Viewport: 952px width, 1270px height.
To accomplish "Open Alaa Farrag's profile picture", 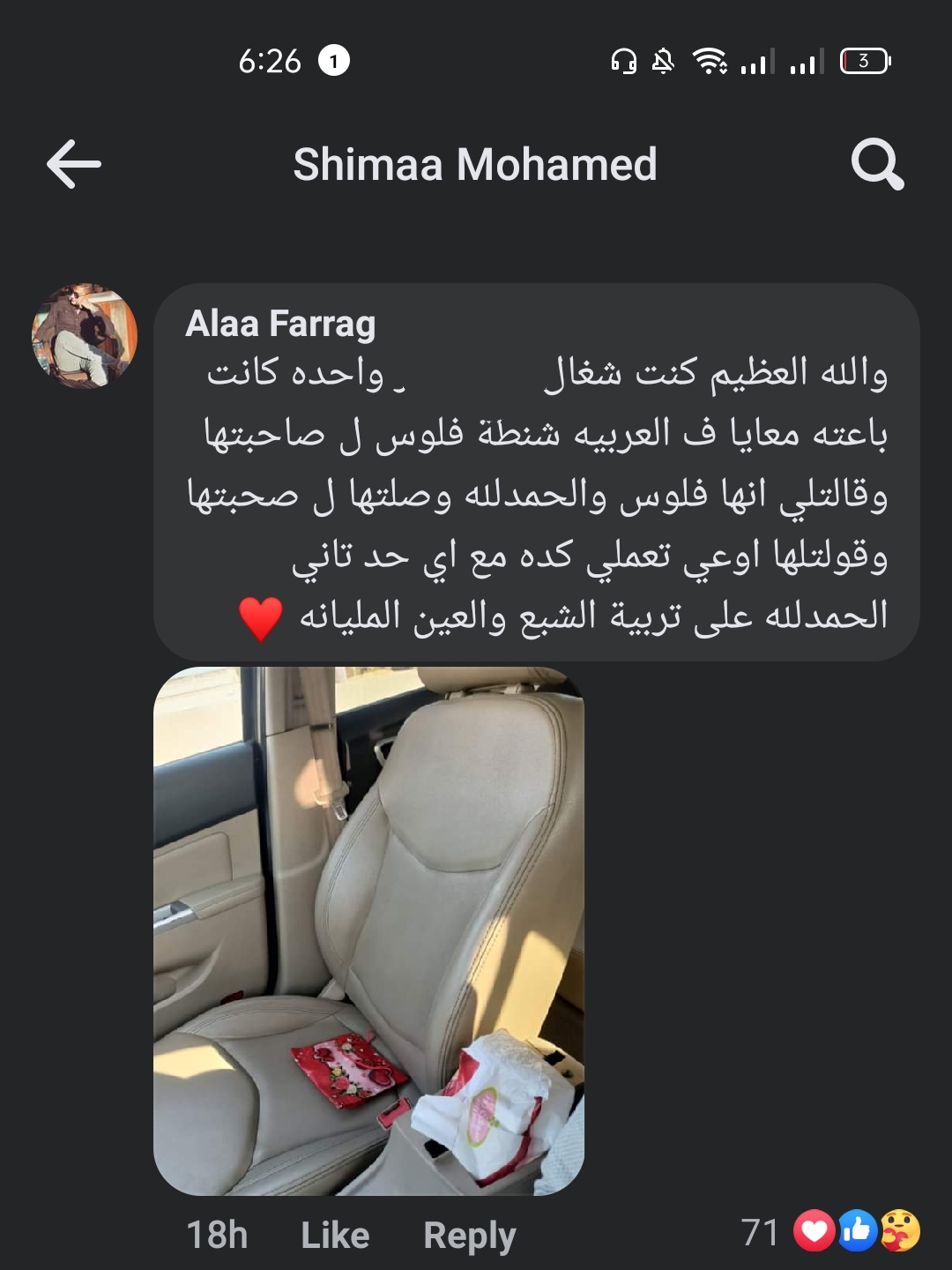I will click(x=85, y=336).
